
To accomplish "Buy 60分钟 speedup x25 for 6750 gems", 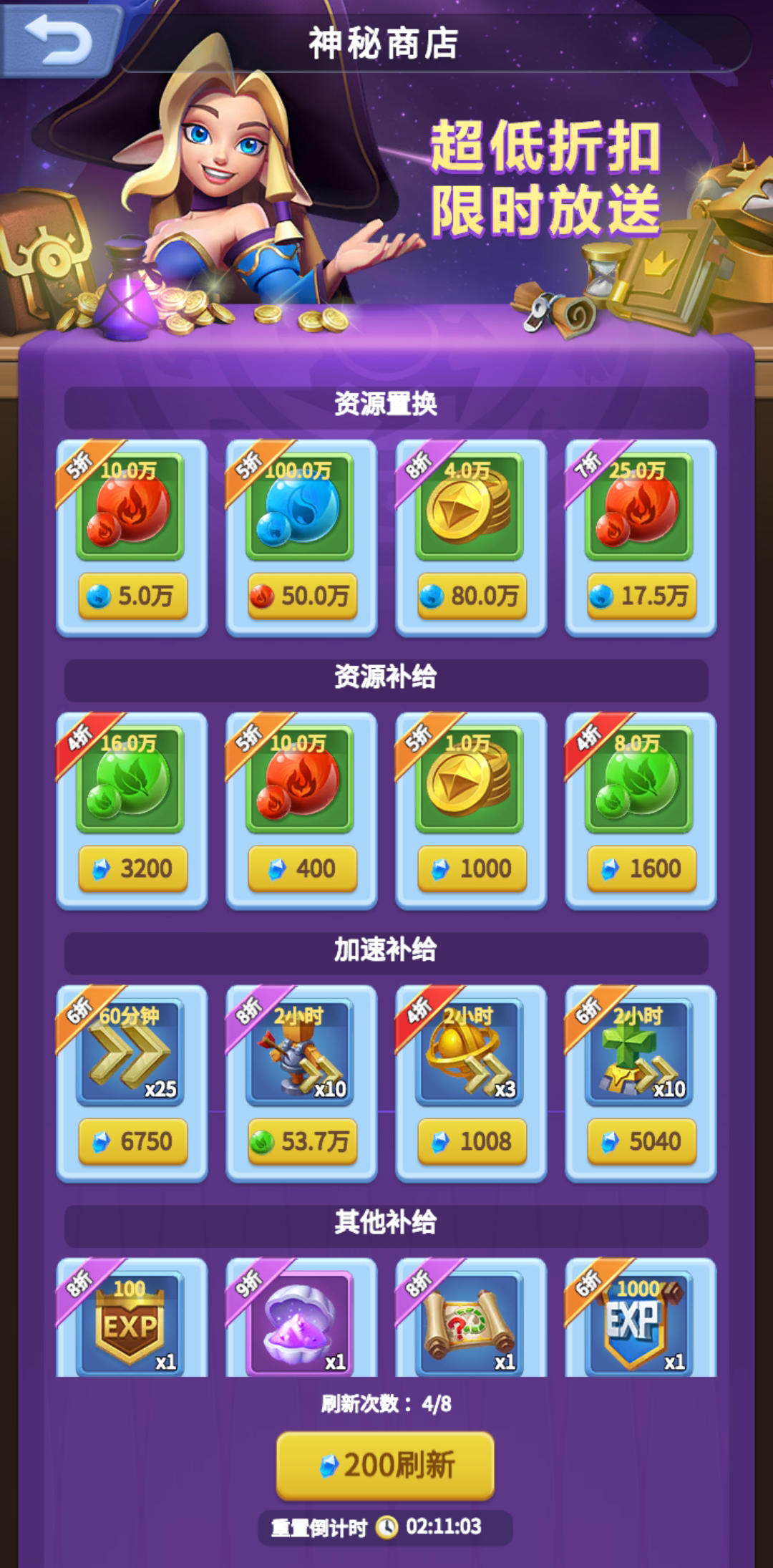I will [132, 1141].
